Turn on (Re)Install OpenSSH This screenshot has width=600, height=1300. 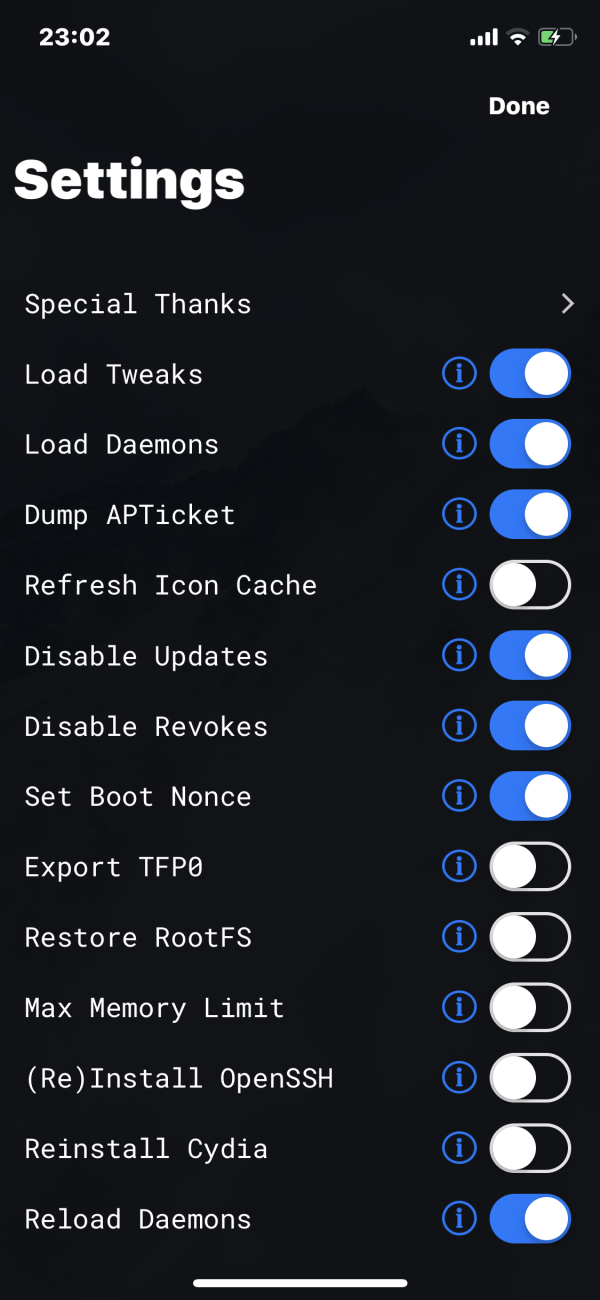click(x=529, y=1078)
